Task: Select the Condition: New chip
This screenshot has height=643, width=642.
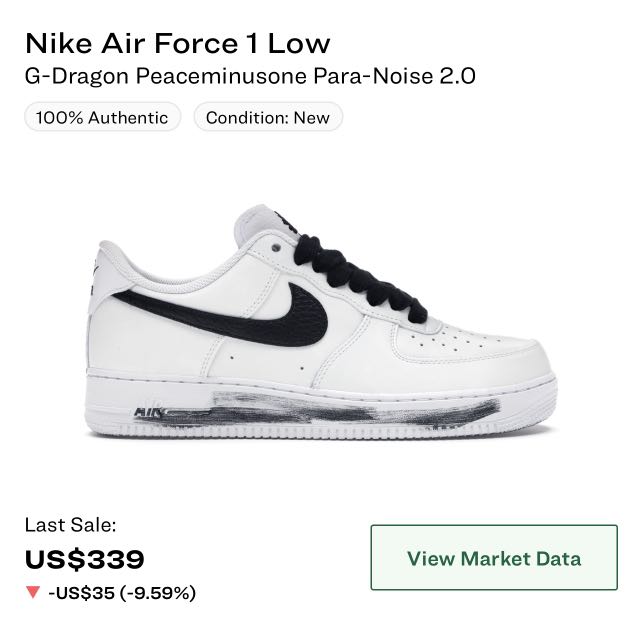Action: (268, 117)
